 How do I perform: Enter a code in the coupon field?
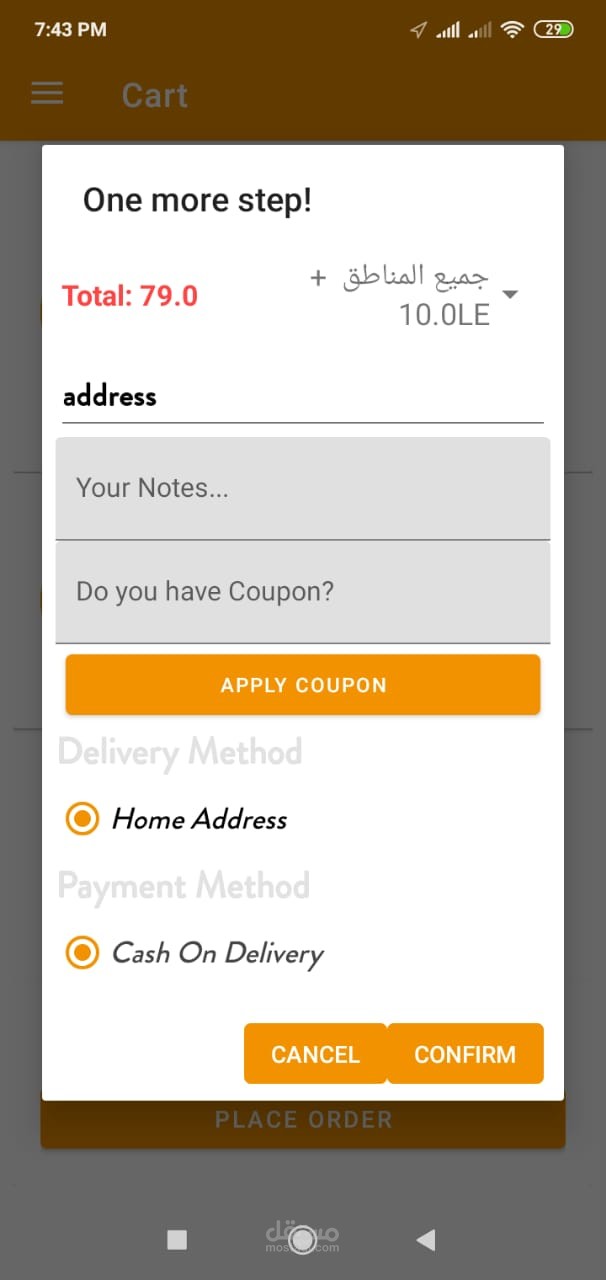click(302, 592)
